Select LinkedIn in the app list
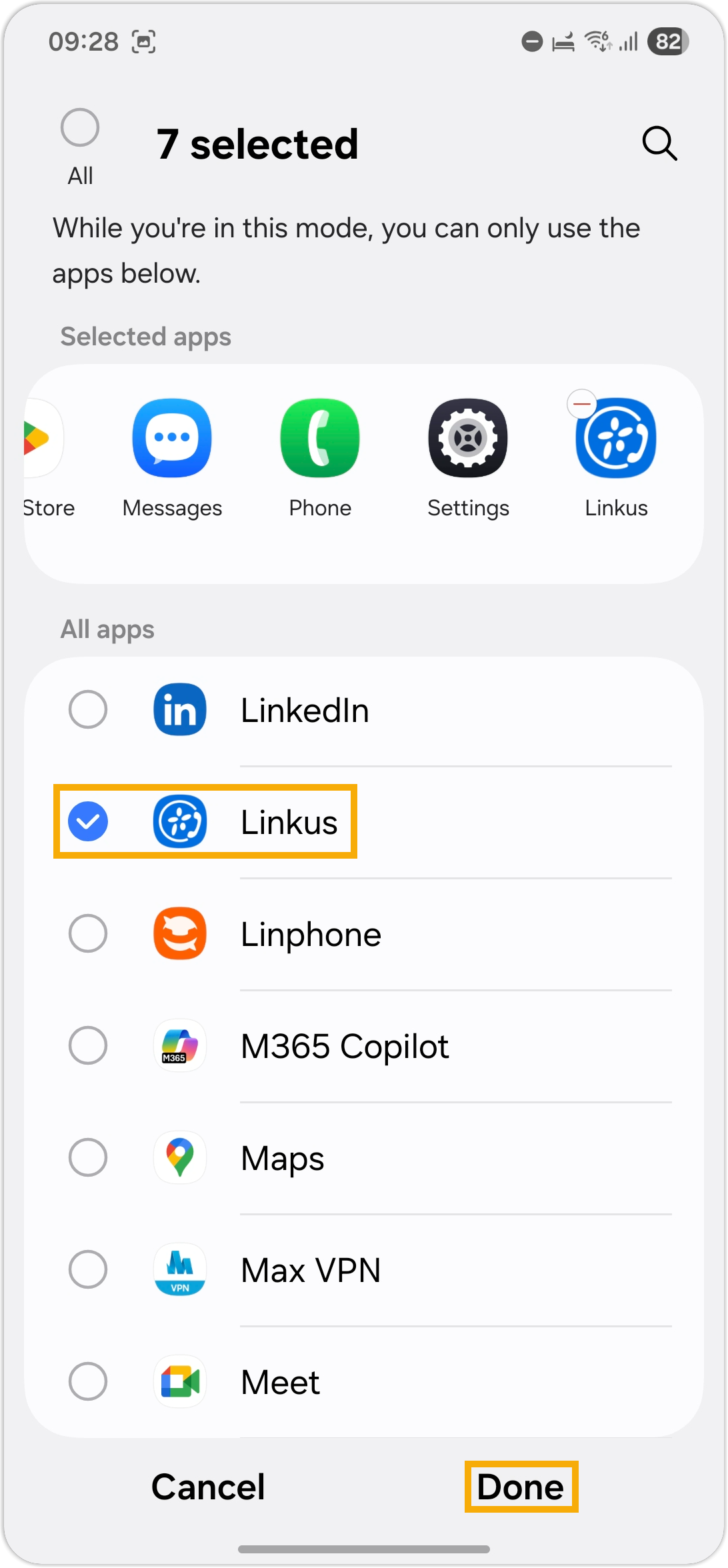 [x=88, y=709]
